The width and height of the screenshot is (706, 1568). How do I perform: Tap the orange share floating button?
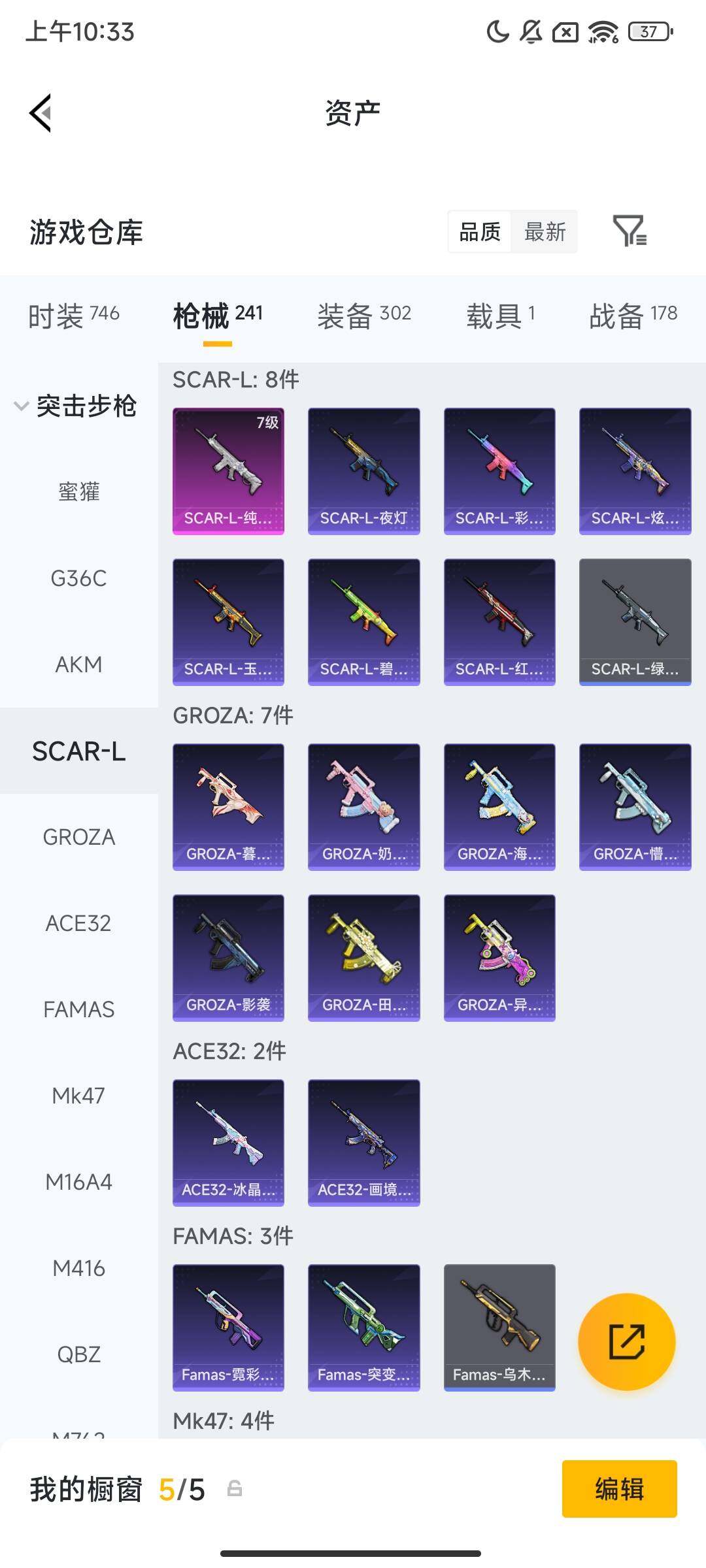tap(626, 1341)
